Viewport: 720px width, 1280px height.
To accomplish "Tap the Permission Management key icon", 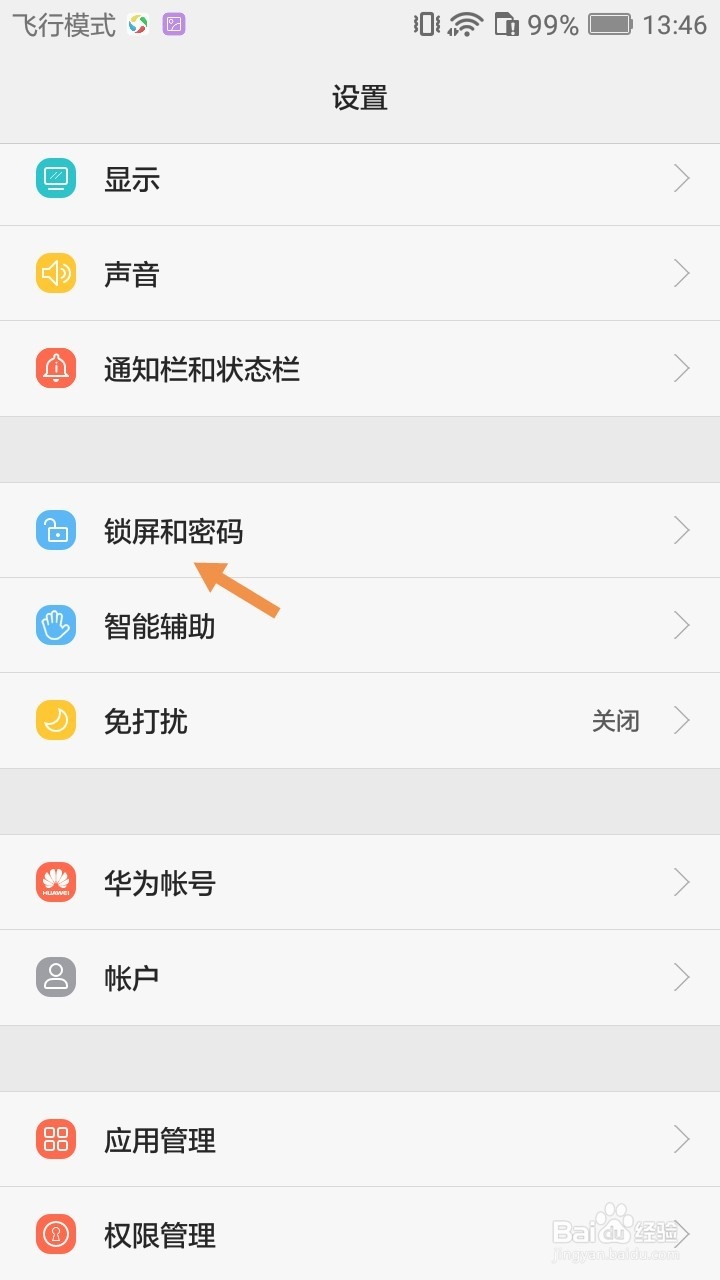I will coord(56,1234).
